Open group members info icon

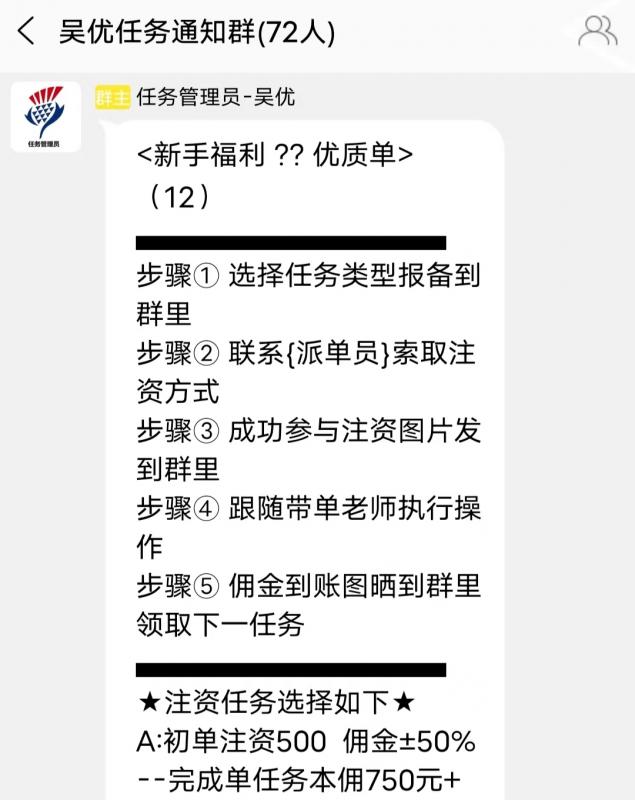(597, 31)
